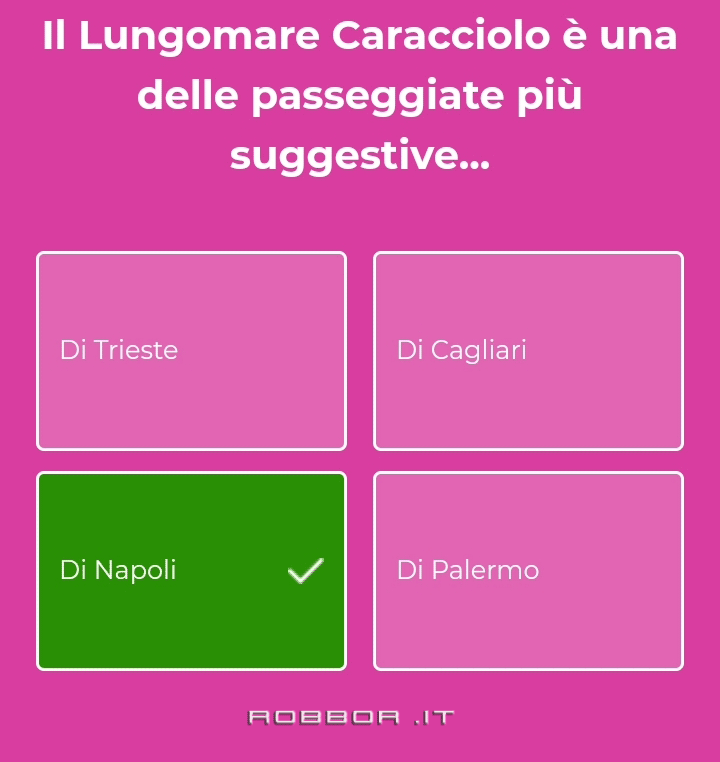Pick Di Palermo as the answer
Viewport: 720px width, 762px height.
click(x=528, y=571)
